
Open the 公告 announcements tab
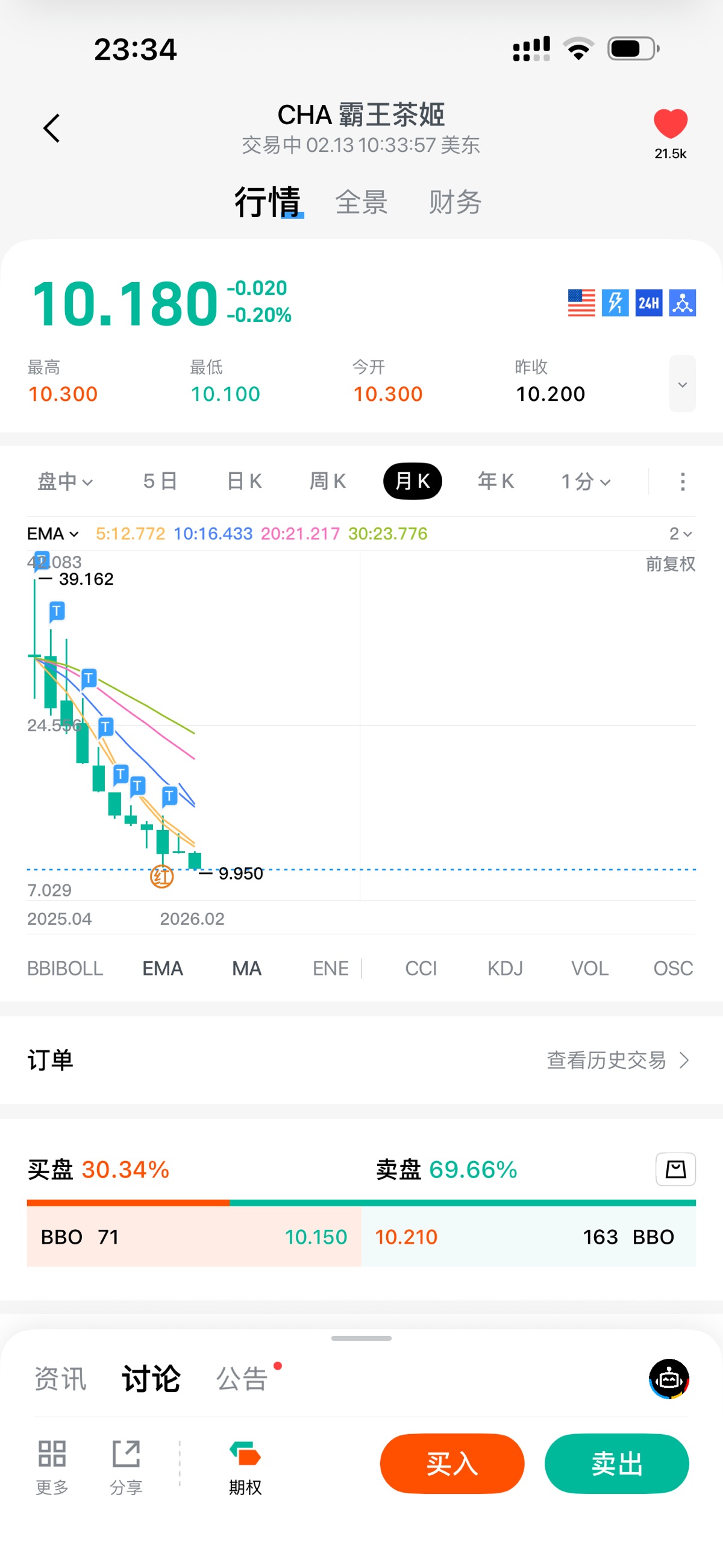(242, 1379)
